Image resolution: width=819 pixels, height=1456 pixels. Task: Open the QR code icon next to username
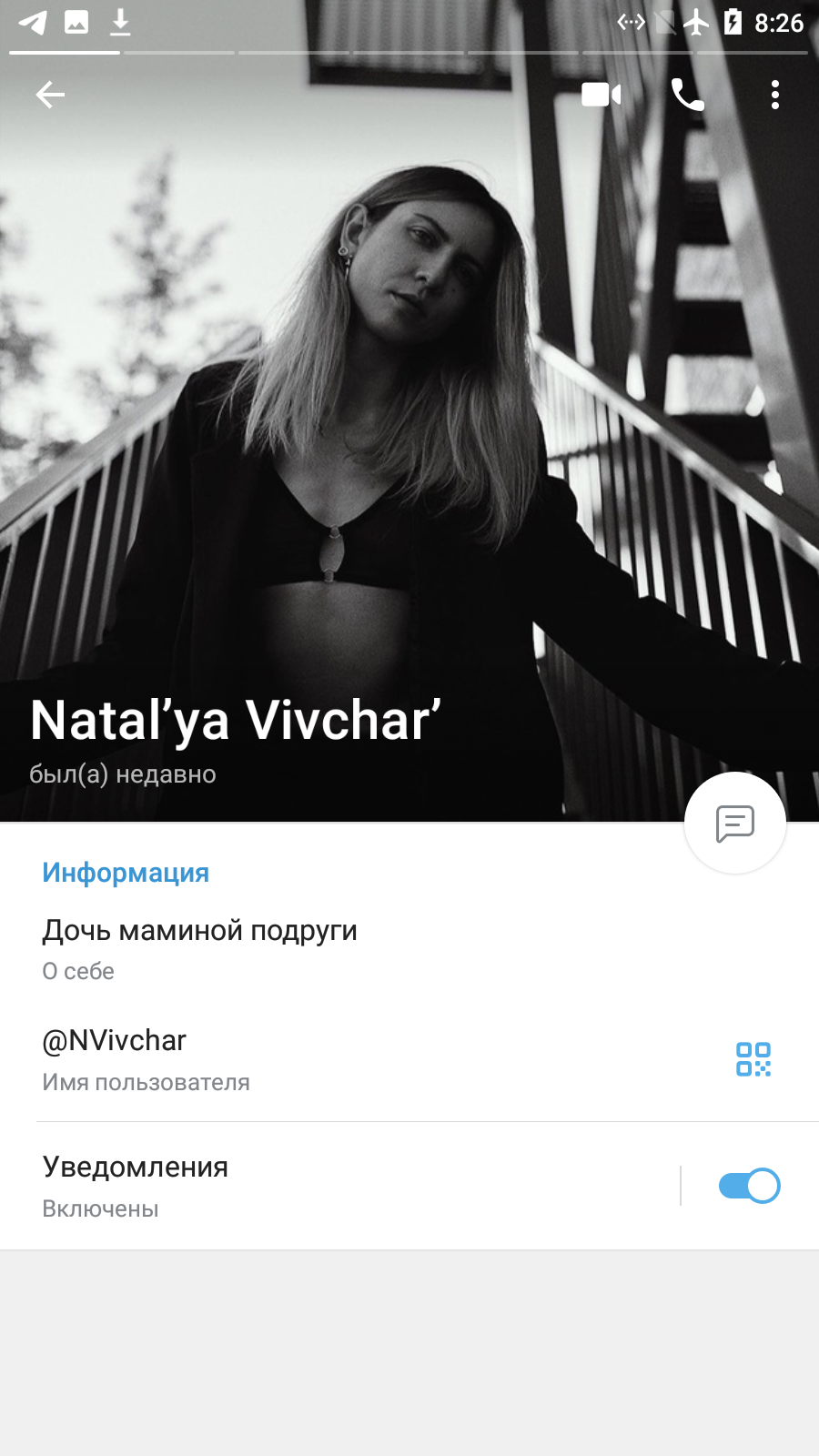753,1059
